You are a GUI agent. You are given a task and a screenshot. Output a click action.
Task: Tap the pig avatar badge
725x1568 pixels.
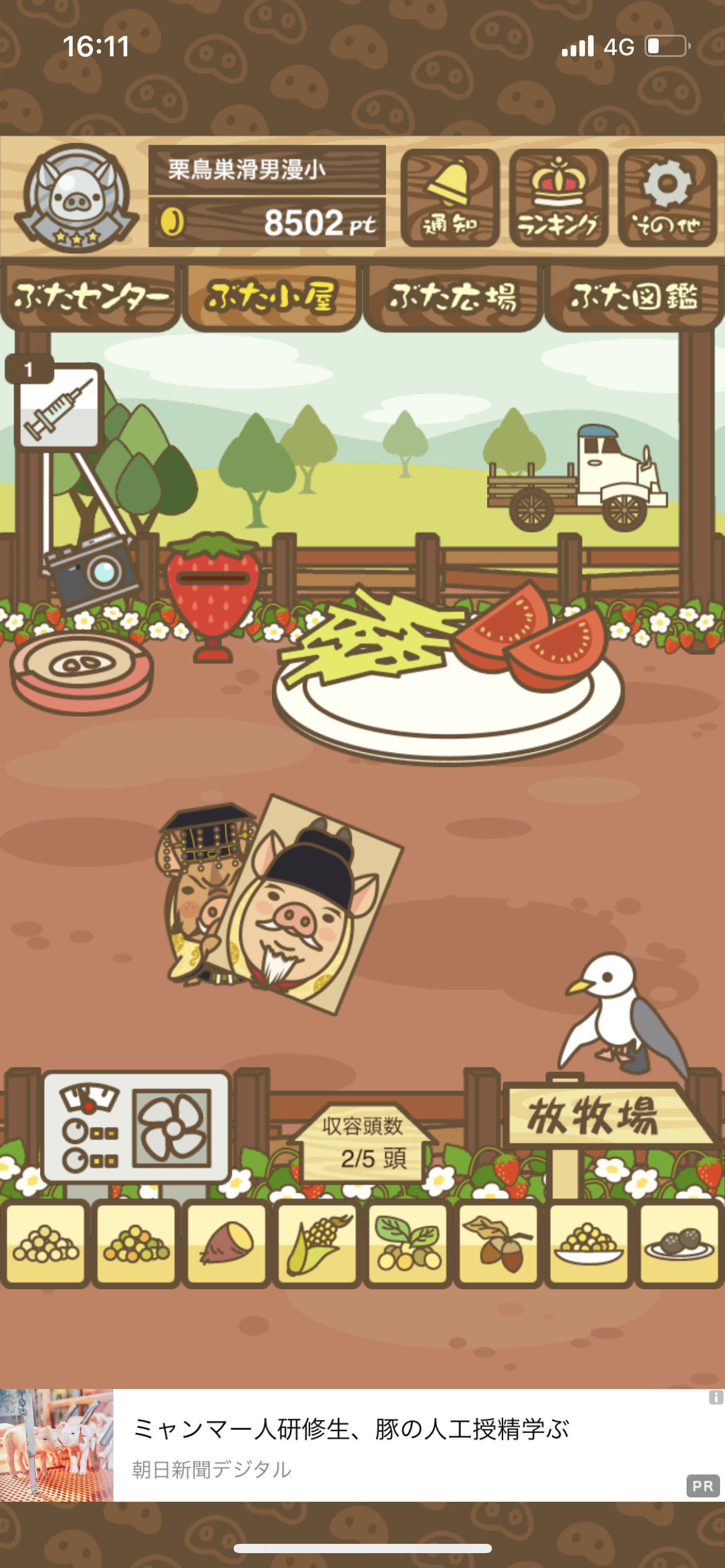(76, 198)
